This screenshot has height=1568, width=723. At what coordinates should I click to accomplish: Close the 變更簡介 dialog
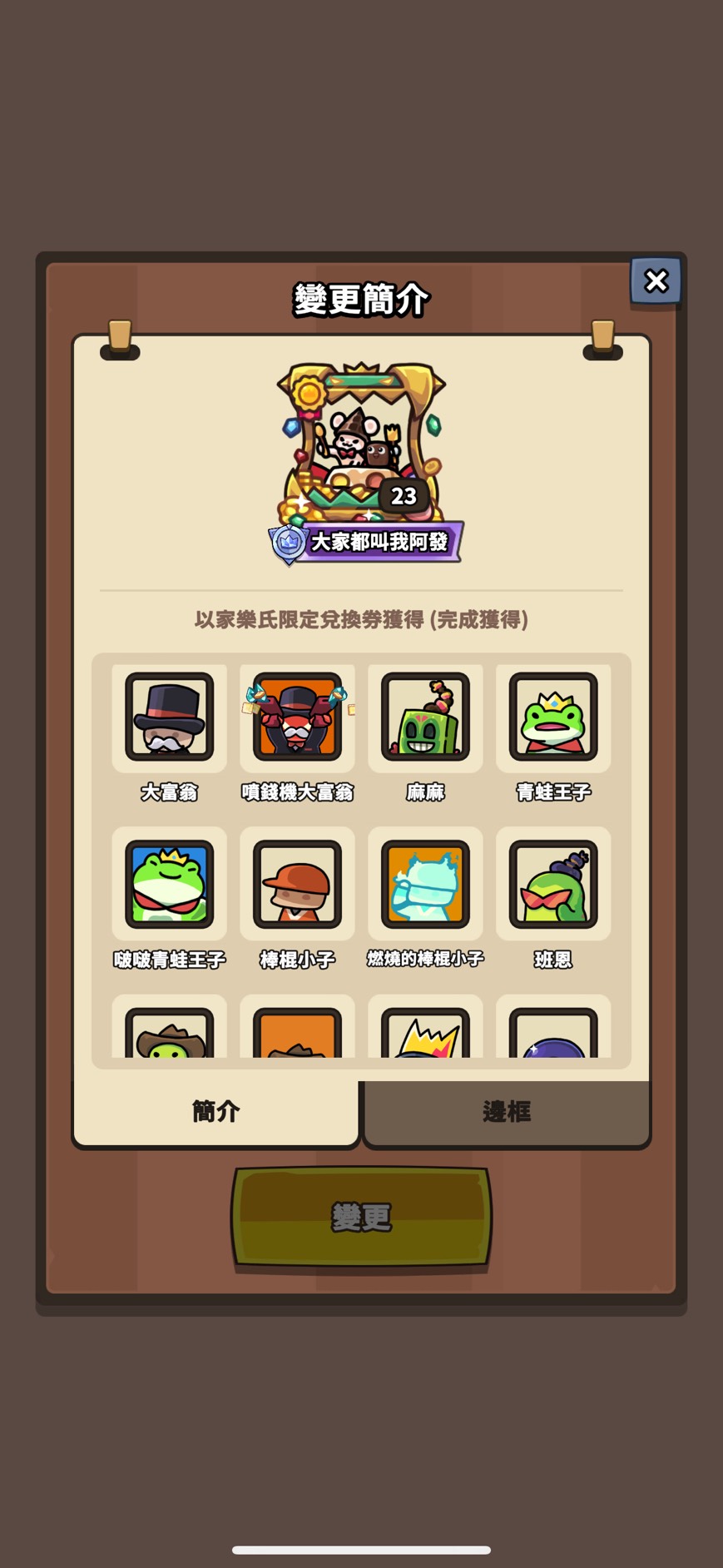tap(656, 281)
